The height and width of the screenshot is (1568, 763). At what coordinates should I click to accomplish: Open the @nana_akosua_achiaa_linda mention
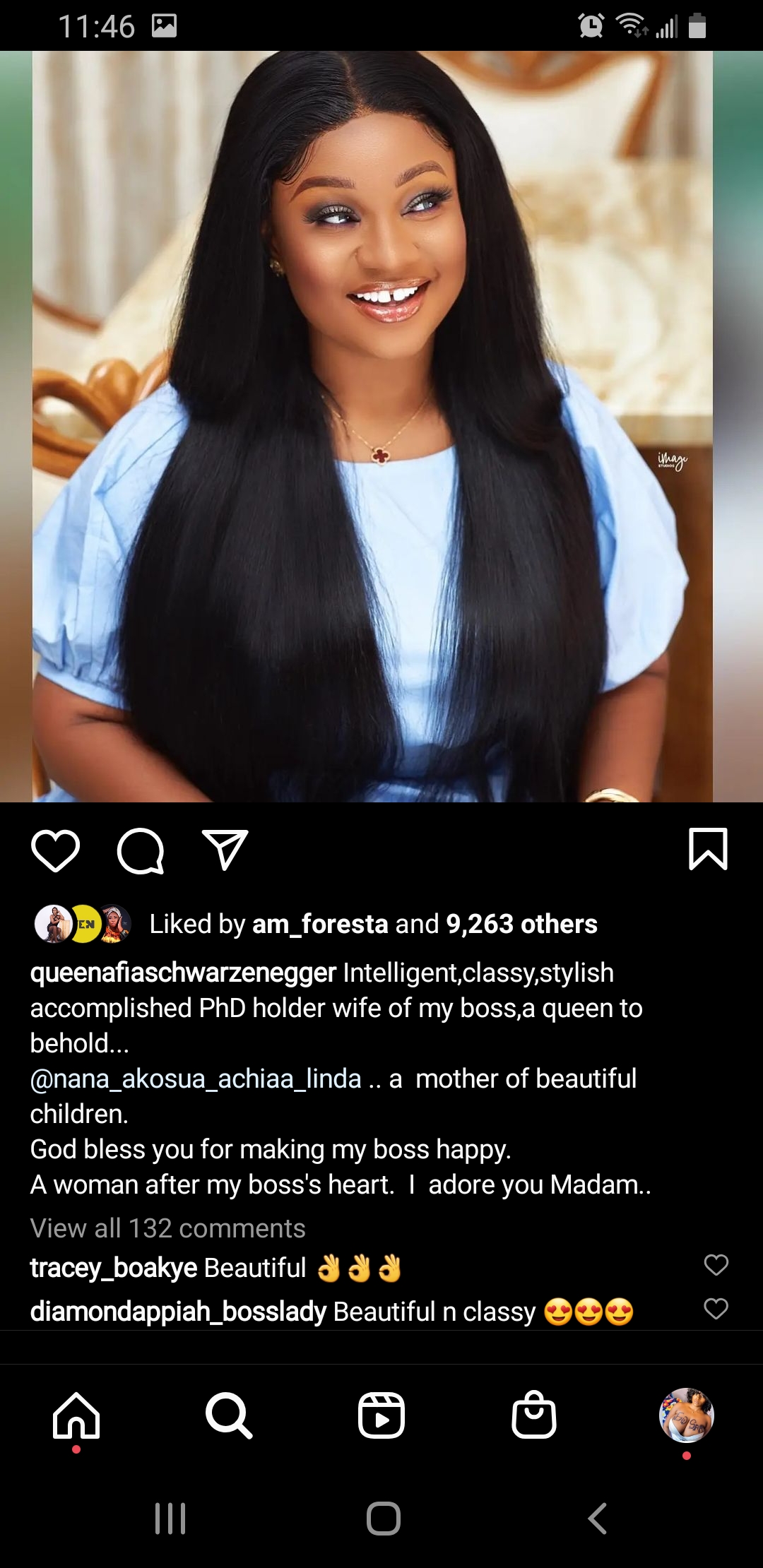(x=196, y=1079)
